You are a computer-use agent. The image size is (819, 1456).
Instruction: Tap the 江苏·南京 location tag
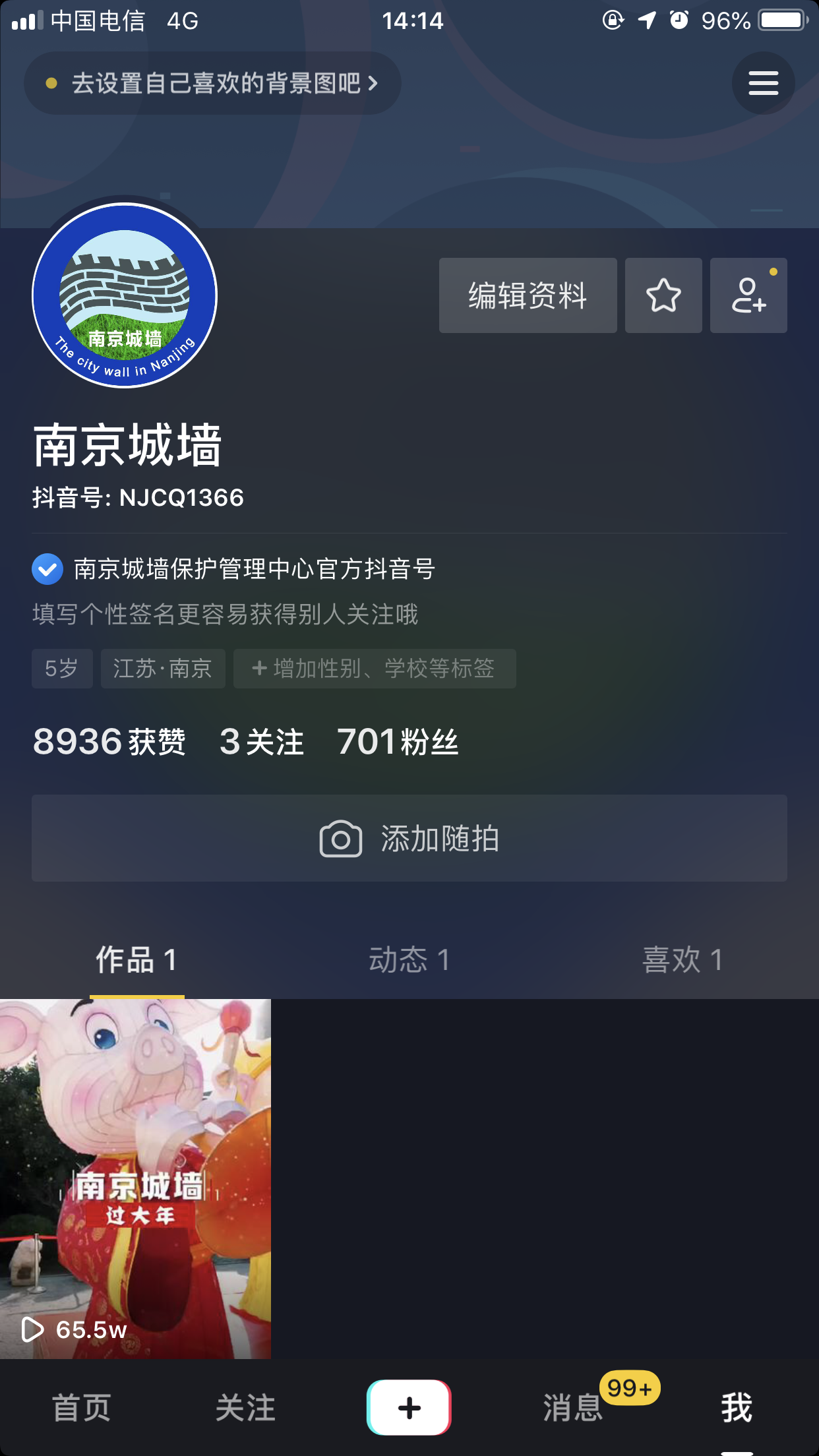[163, 669]
